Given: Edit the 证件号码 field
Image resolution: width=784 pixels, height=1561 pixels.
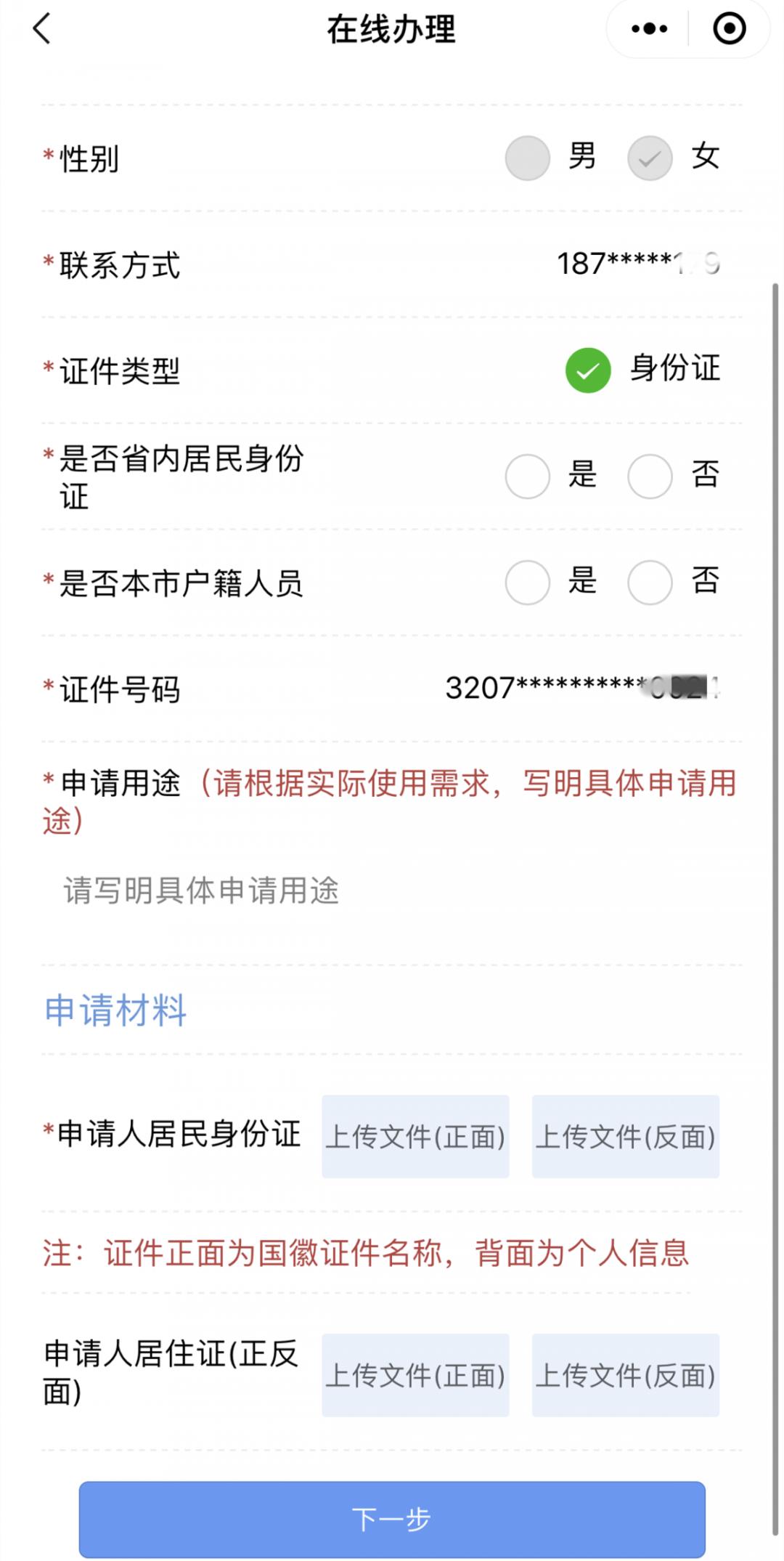Looking at the screenshot, I should point(581,688).
